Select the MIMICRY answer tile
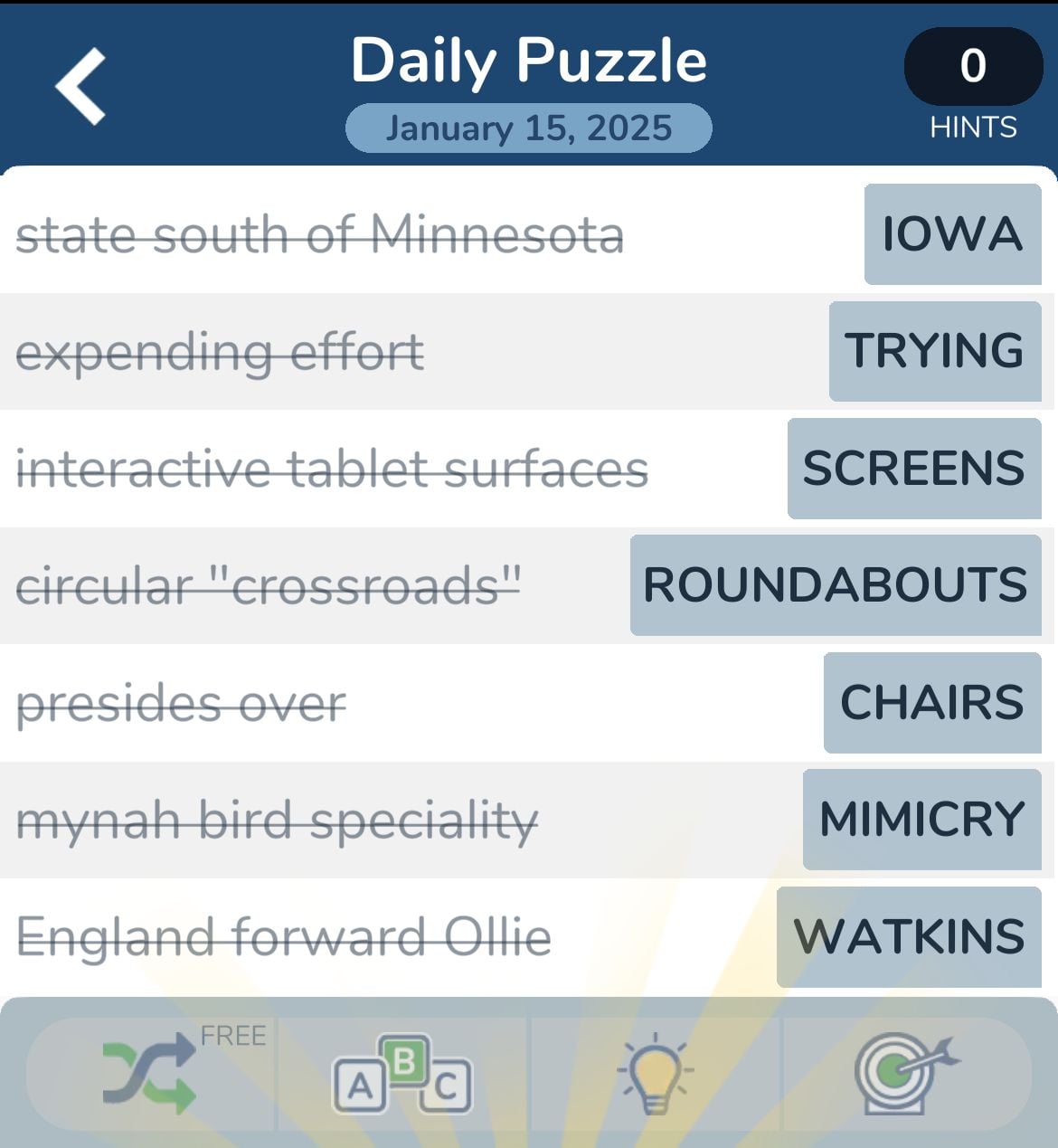 [x=921, y=820]
